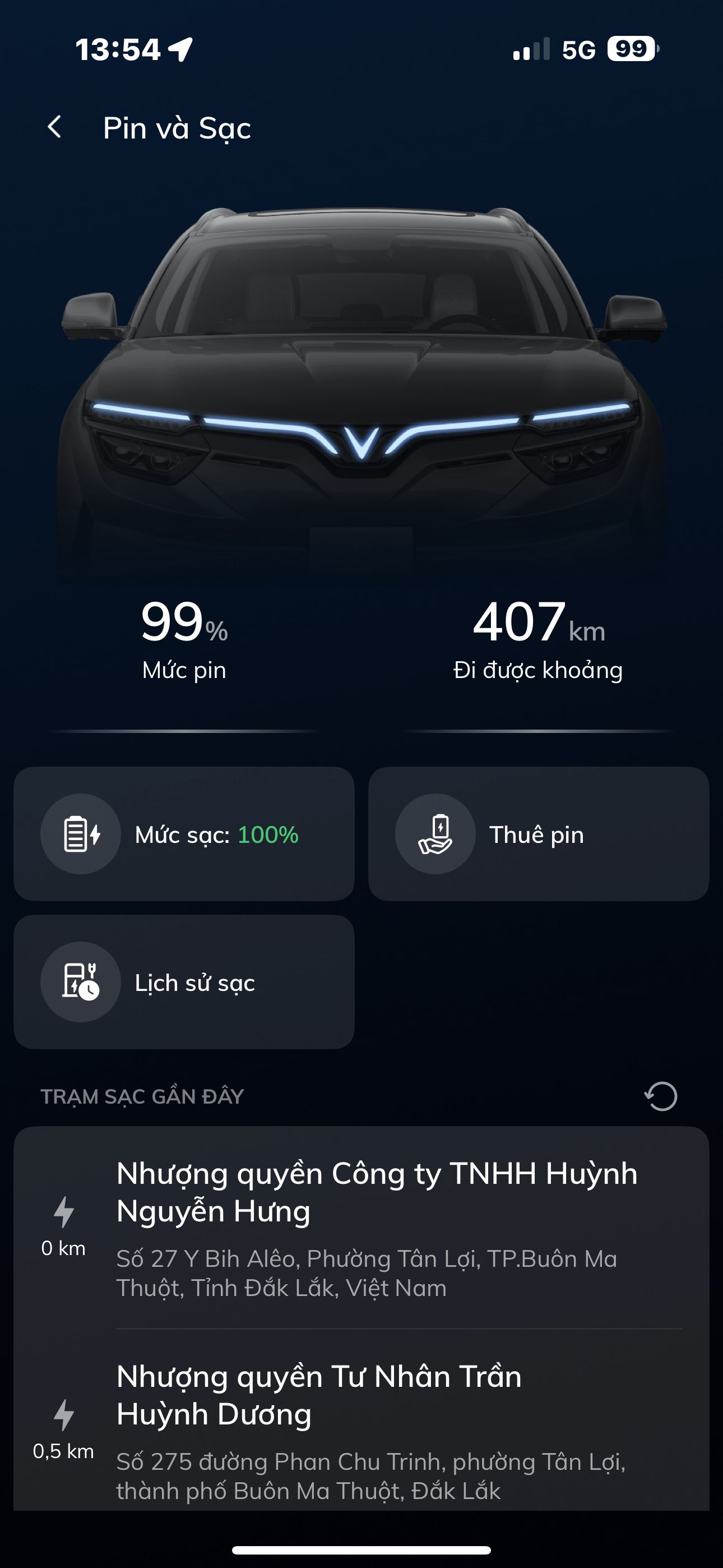This screenshot has width=723, height=1568.
Task: Open station Công ty TNHH Huỳnh Nguyễn Hưng
Action: click(377, 1226)
